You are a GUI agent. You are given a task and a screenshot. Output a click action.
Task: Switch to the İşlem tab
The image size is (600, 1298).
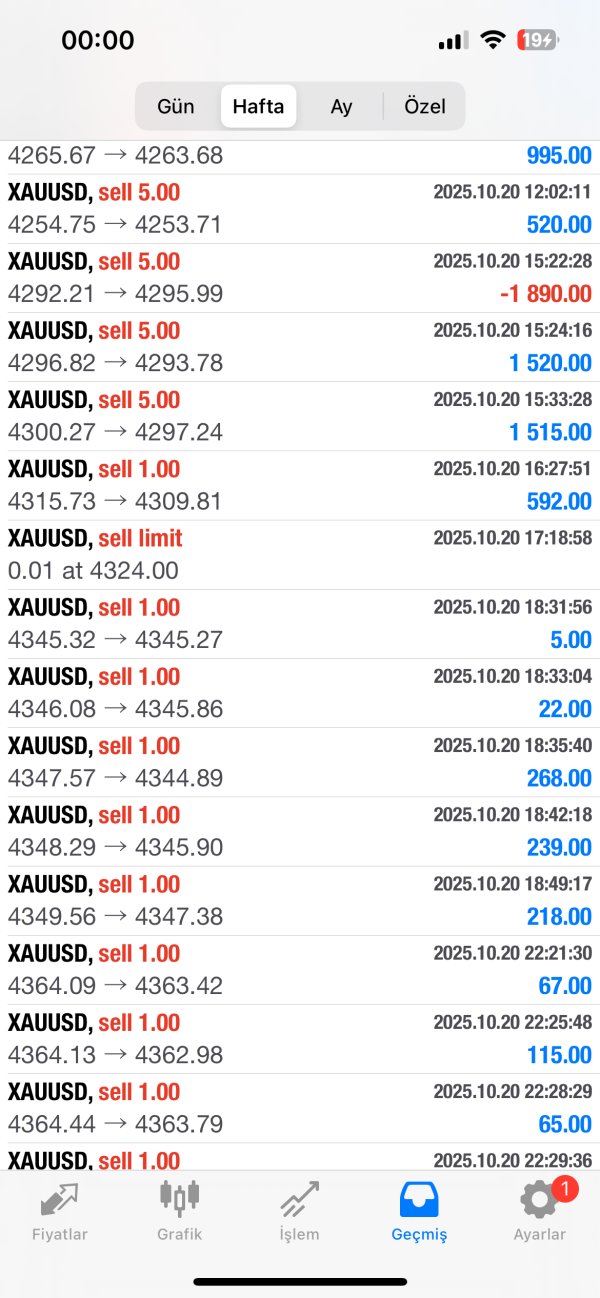[x=299, y=1210]
